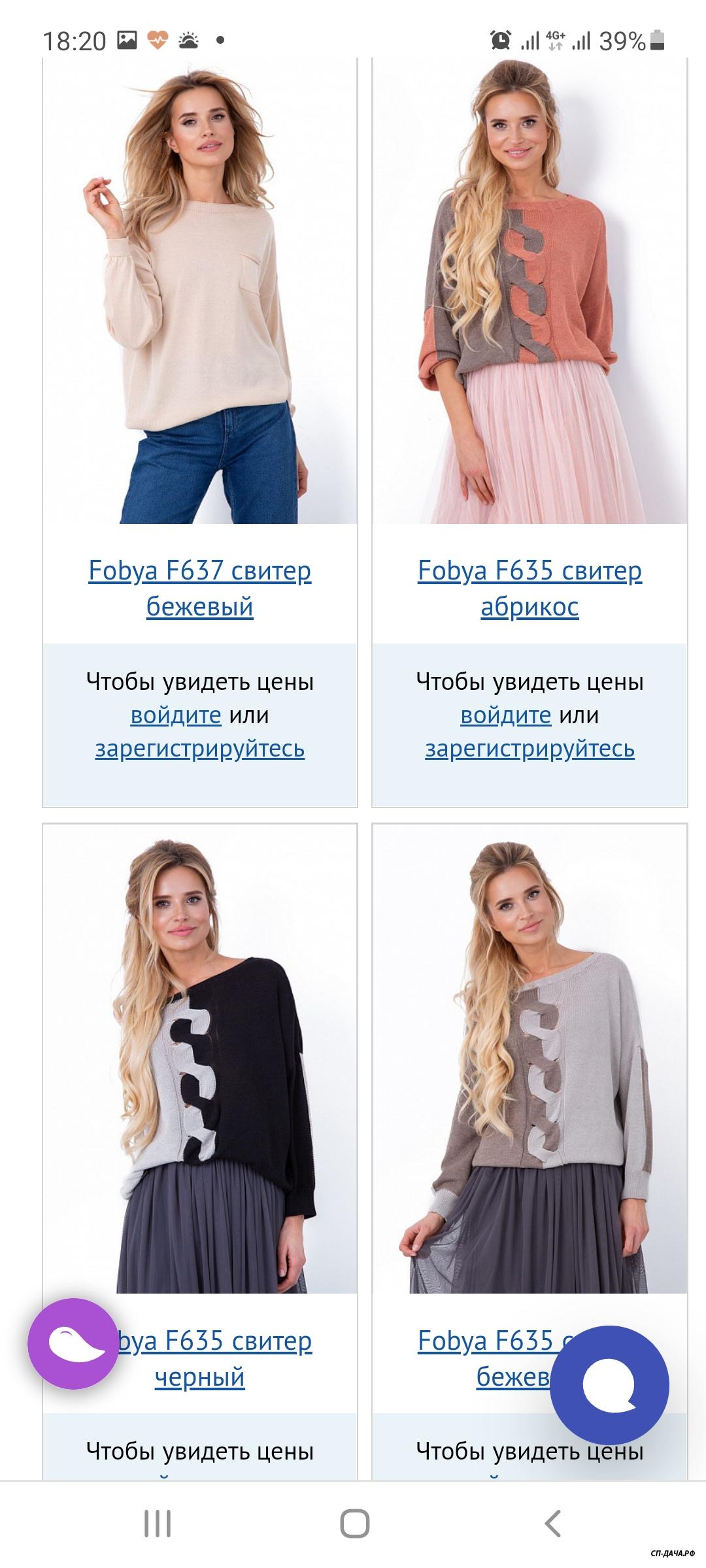Open the purple floating assistant button
Screen dimensions: 706x1568
pos(73,1343)
